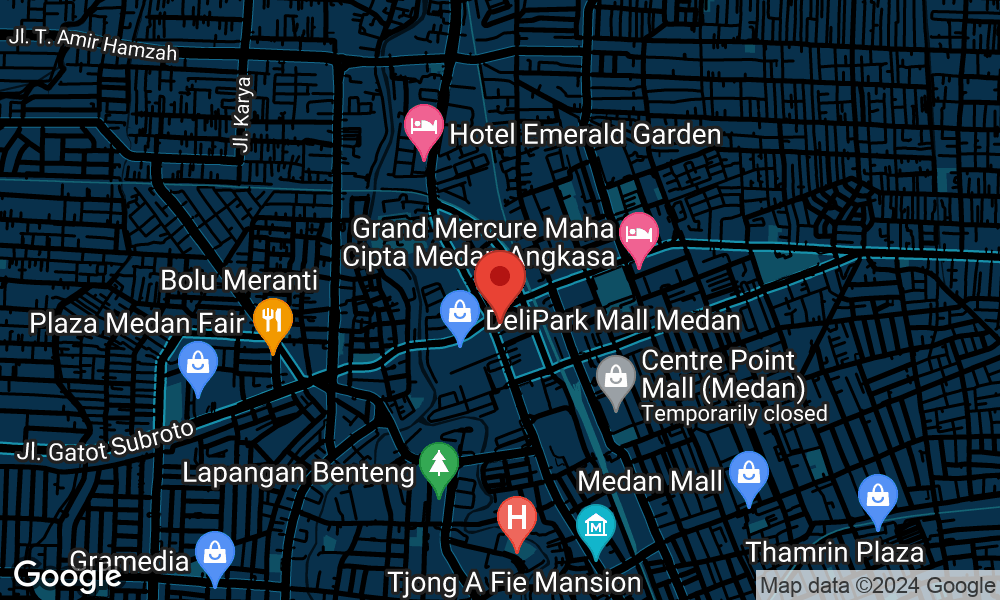Select the Tjong A Fie Mansion museum marker
The image size is (1000, 600).
tap(596, 526)
